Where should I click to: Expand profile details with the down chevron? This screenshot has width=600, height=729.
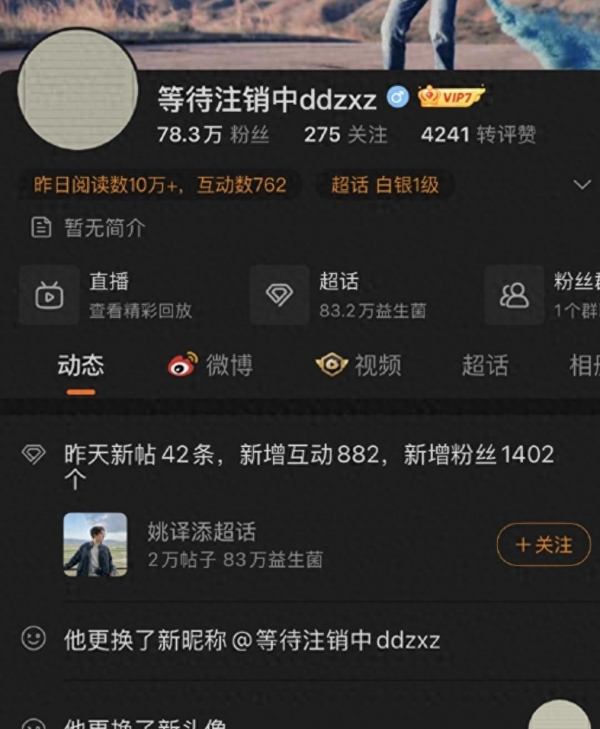tap(582, 185)
